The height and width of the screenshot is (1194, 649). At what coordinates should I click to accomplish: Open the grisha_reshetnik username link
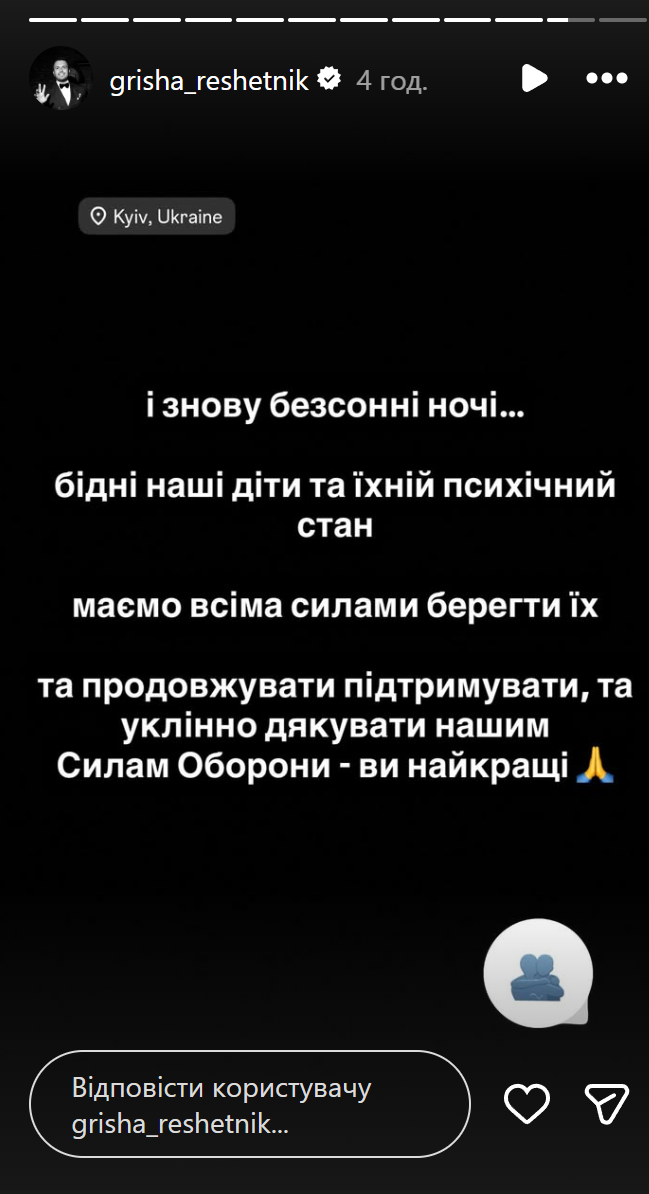(209, 80)
